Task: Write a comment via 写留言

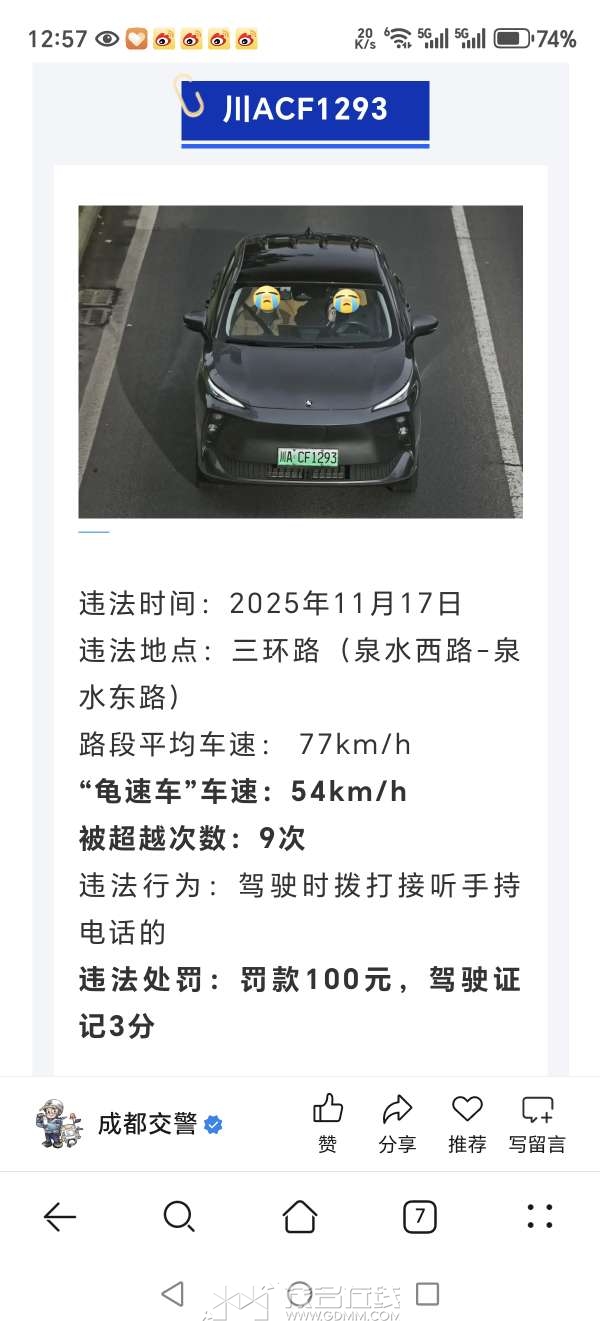Action: pos(537,1122)
